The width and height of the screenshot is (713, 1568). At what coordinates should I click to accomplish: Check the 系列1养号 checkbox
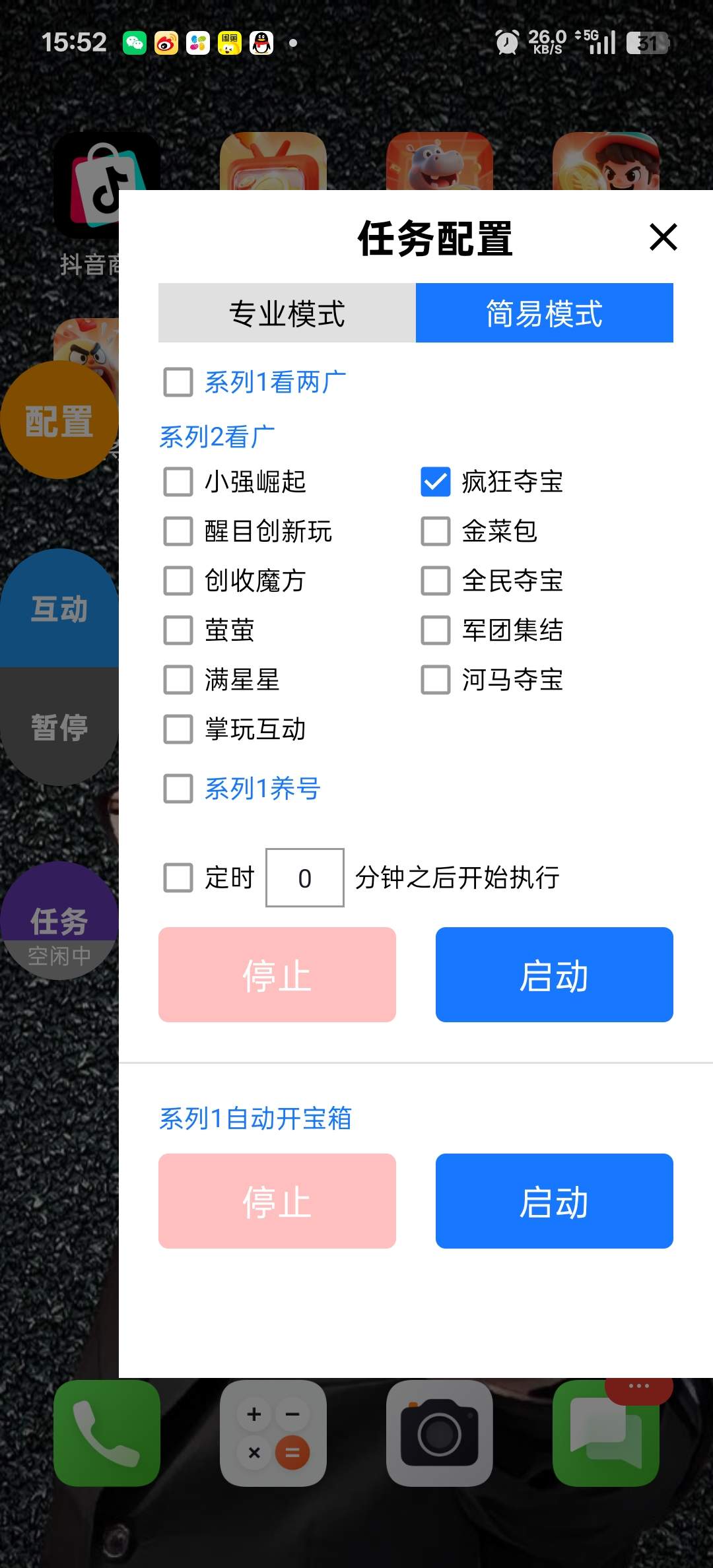[178, 789]
